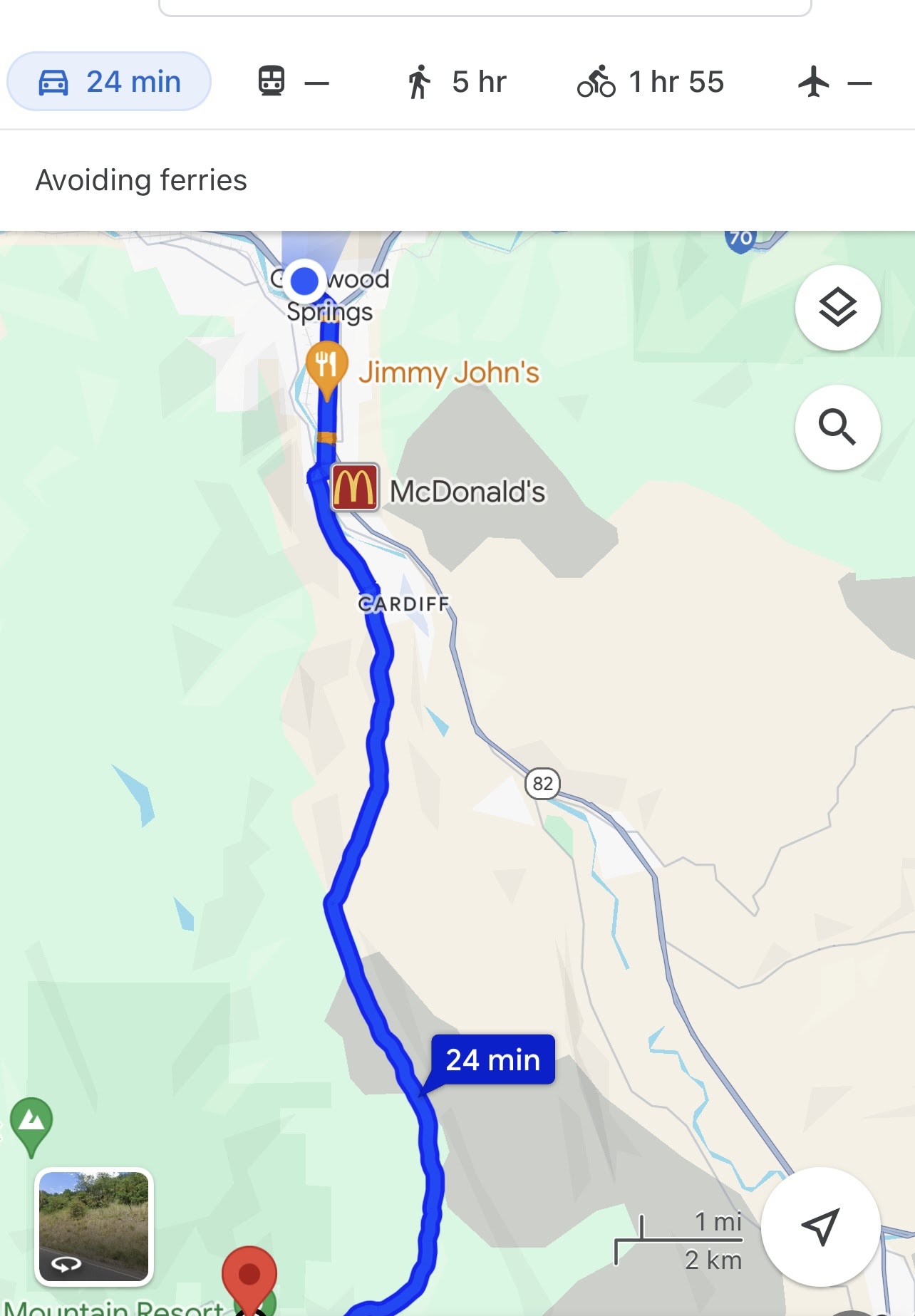Open the McDonald's place marker
Image resolution: width=915 pixels, height=1316 pixels.
pyautogui.click(x=355, y=487)
